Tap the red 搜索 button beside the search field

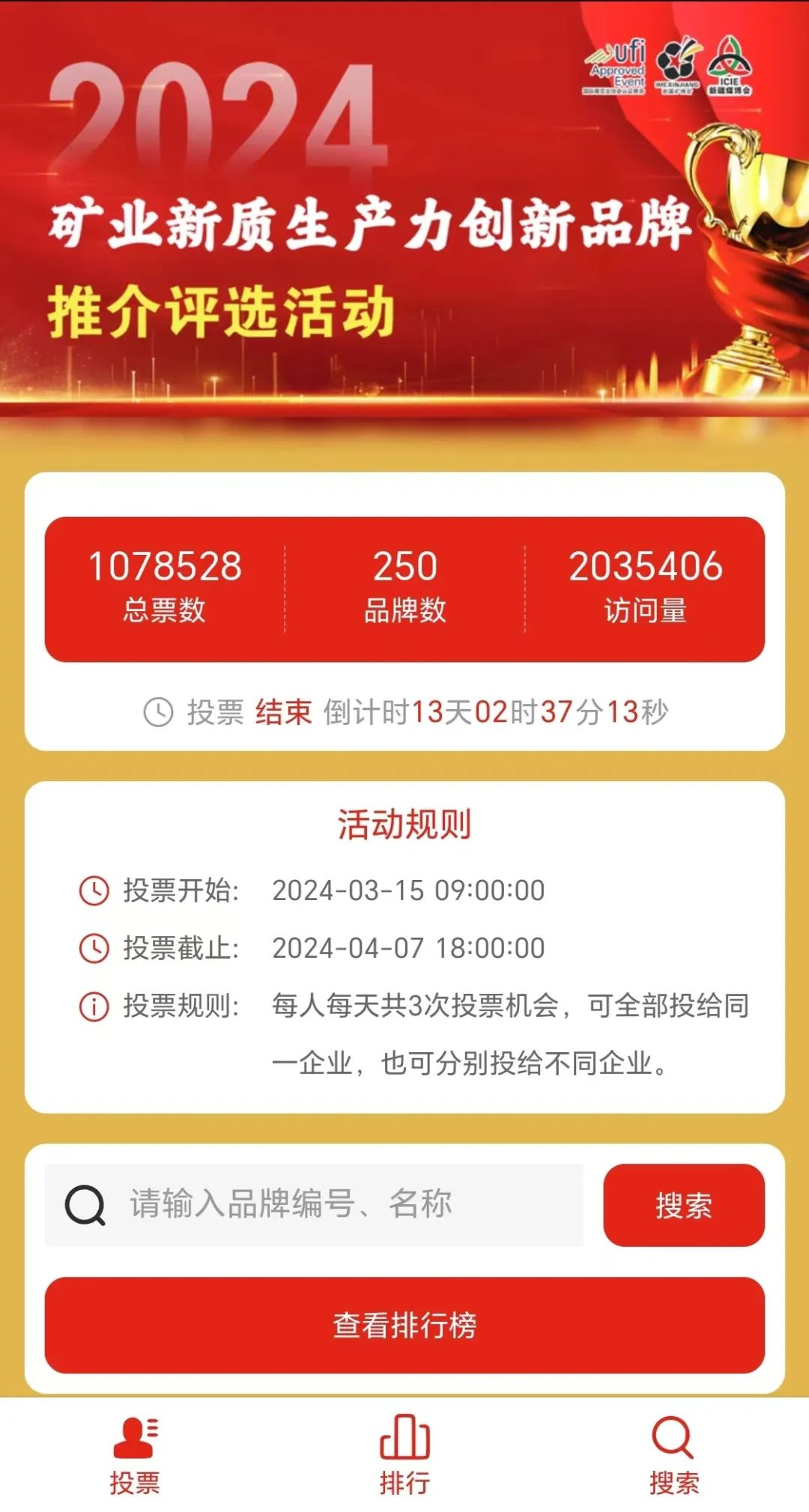(683, 1204)
